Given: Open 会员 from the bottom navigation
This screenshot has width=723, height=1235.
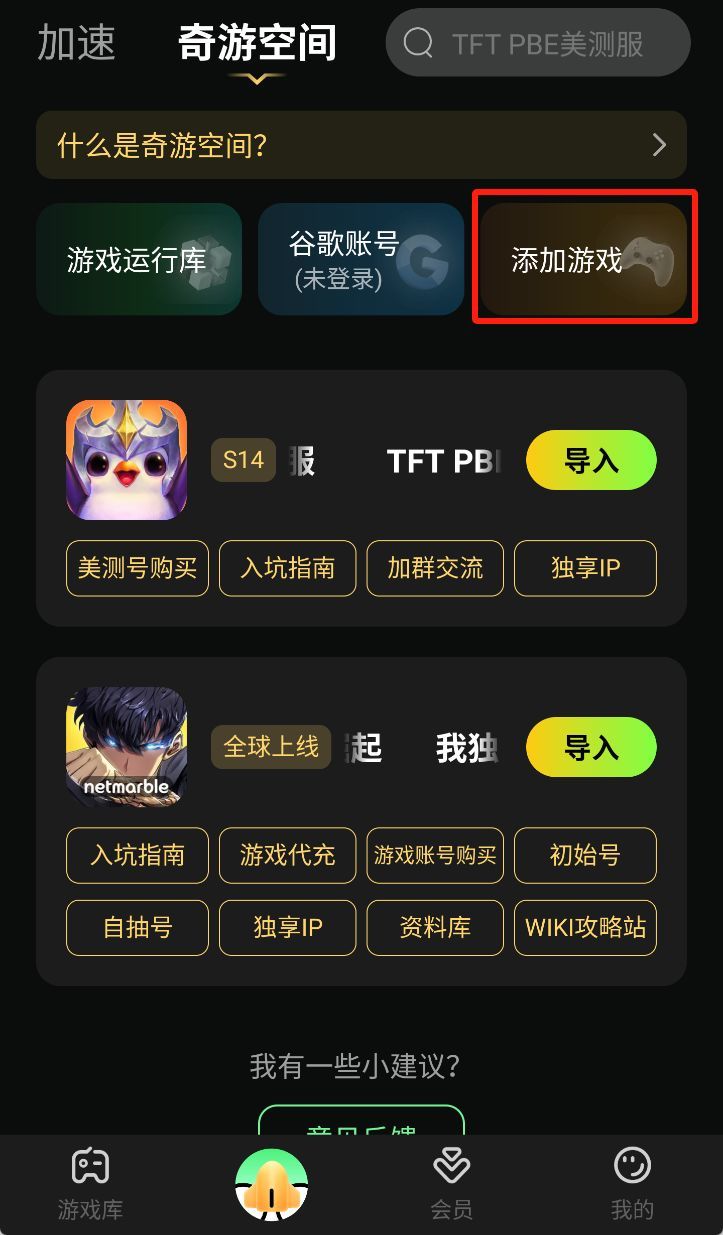Looking at the screenshot, I should click(x=451, y=1180).
